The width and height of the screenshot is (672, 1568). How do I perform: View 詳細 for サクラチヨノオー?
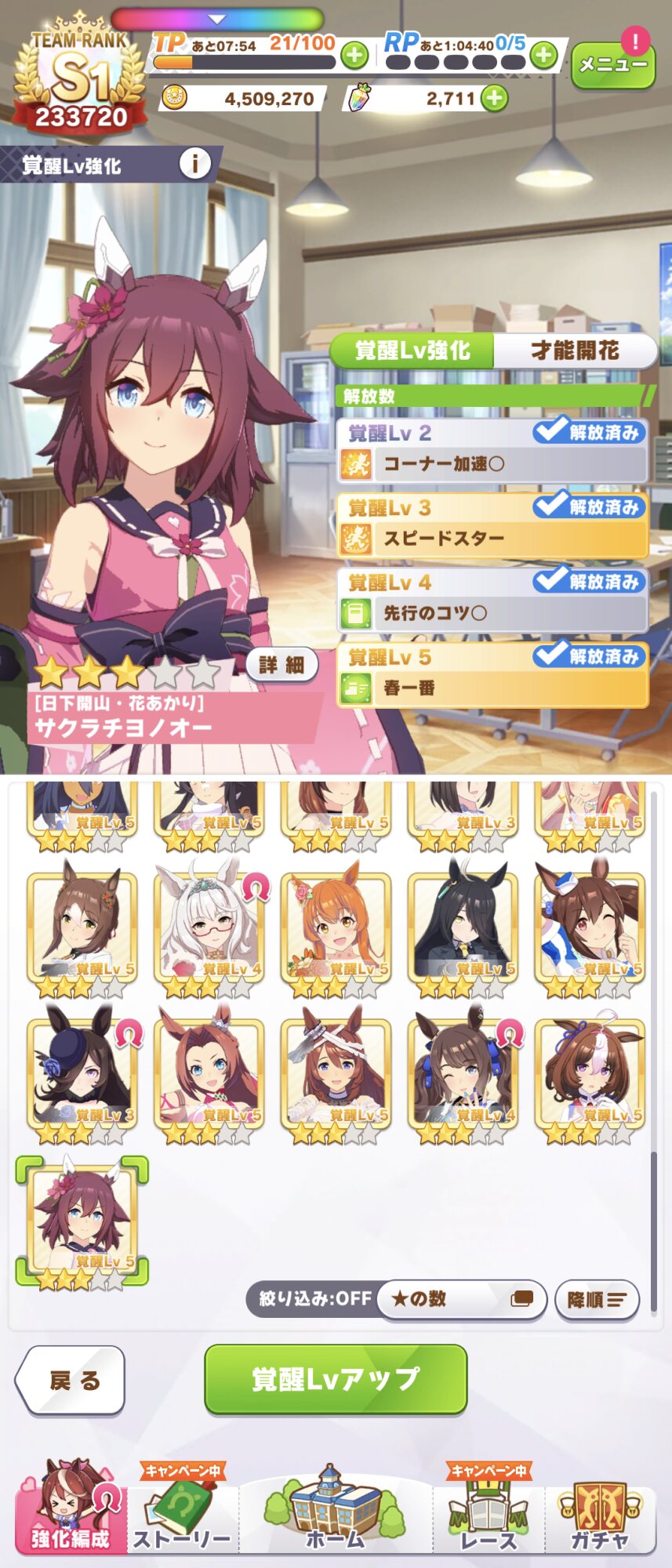point(281,665)
